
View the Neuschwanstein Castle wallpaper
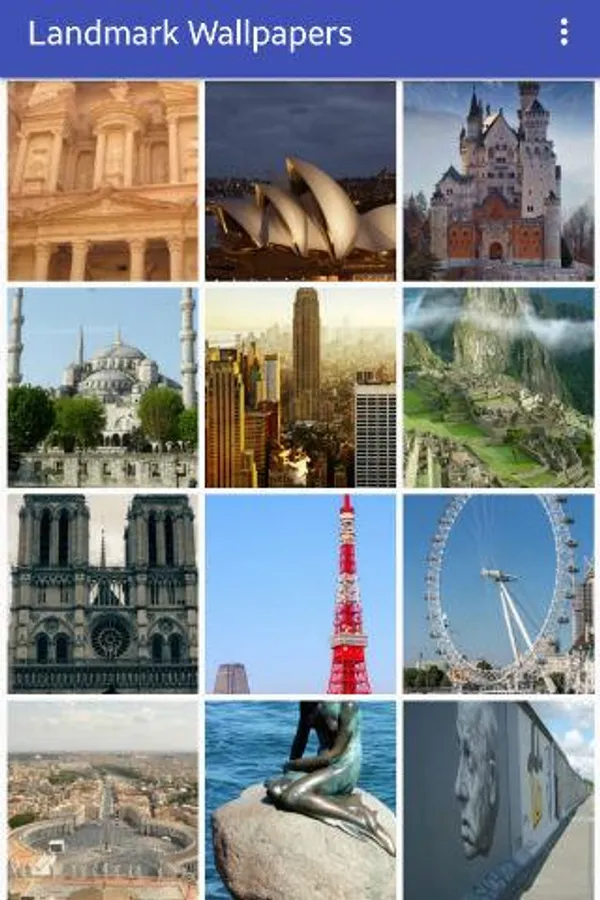pyautogui.click(x=498, y=181)
